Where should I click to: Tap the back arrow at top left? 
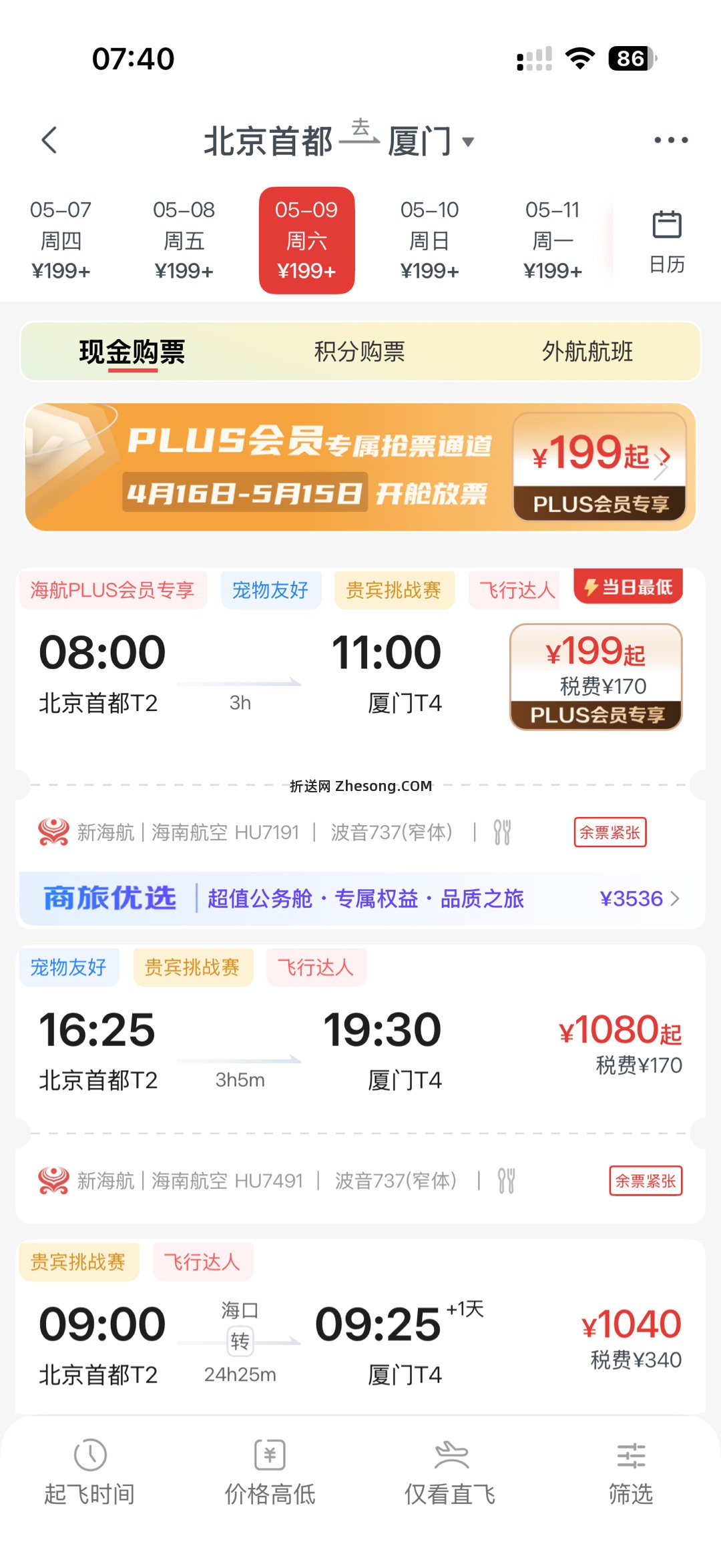click(x=49, y=141)
